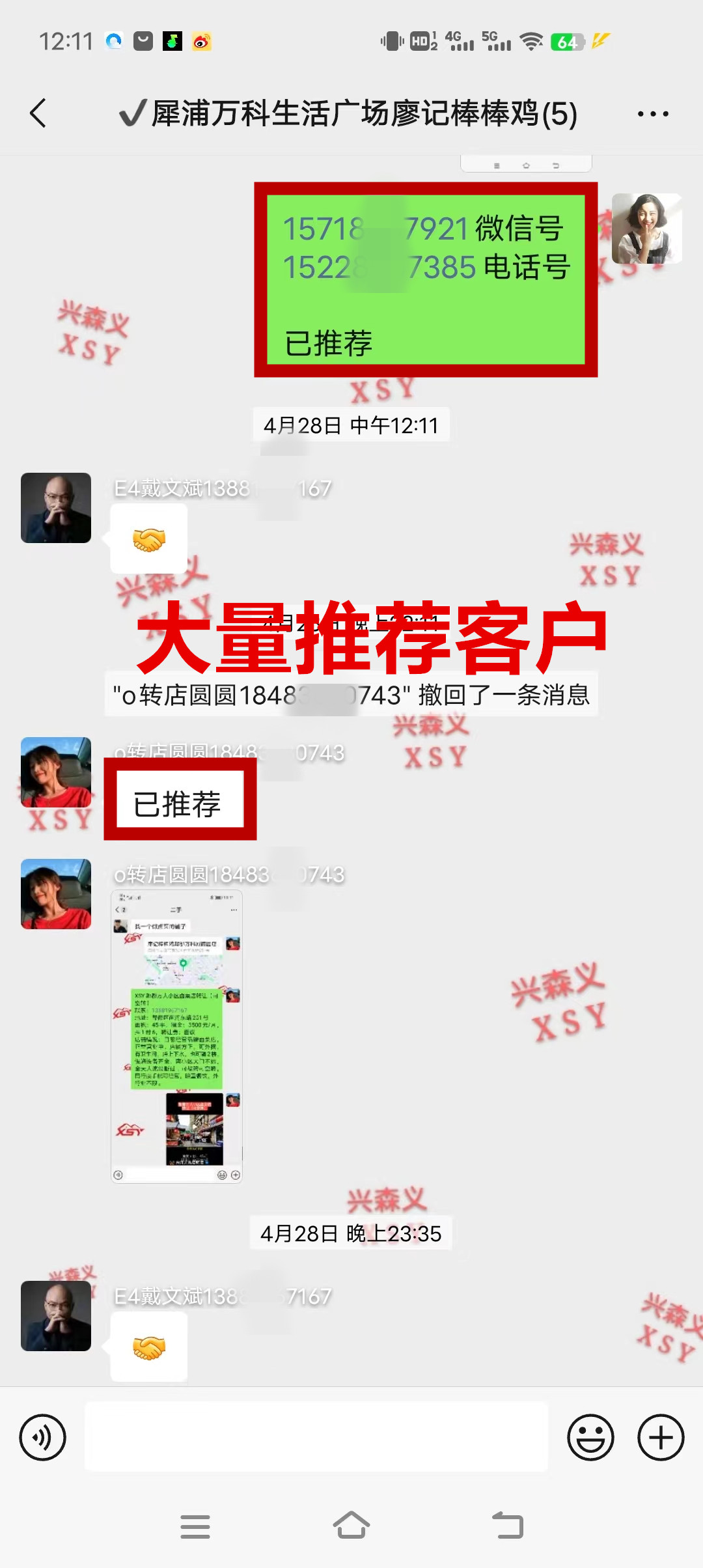Open the chat info overflow menu
The image size is (703, 1568).
tap(652, 114)
